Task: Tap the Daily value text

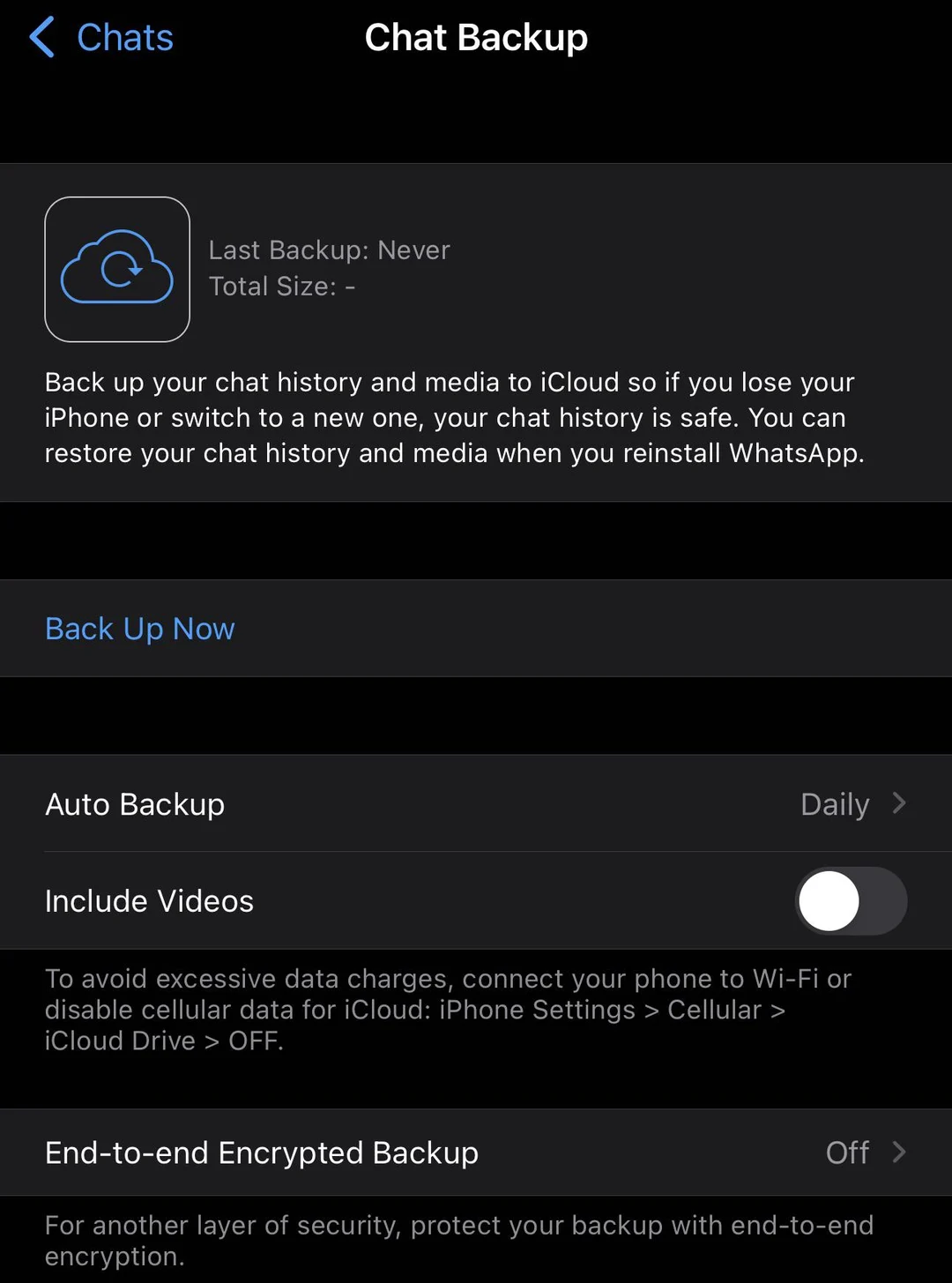Action: 834,804
